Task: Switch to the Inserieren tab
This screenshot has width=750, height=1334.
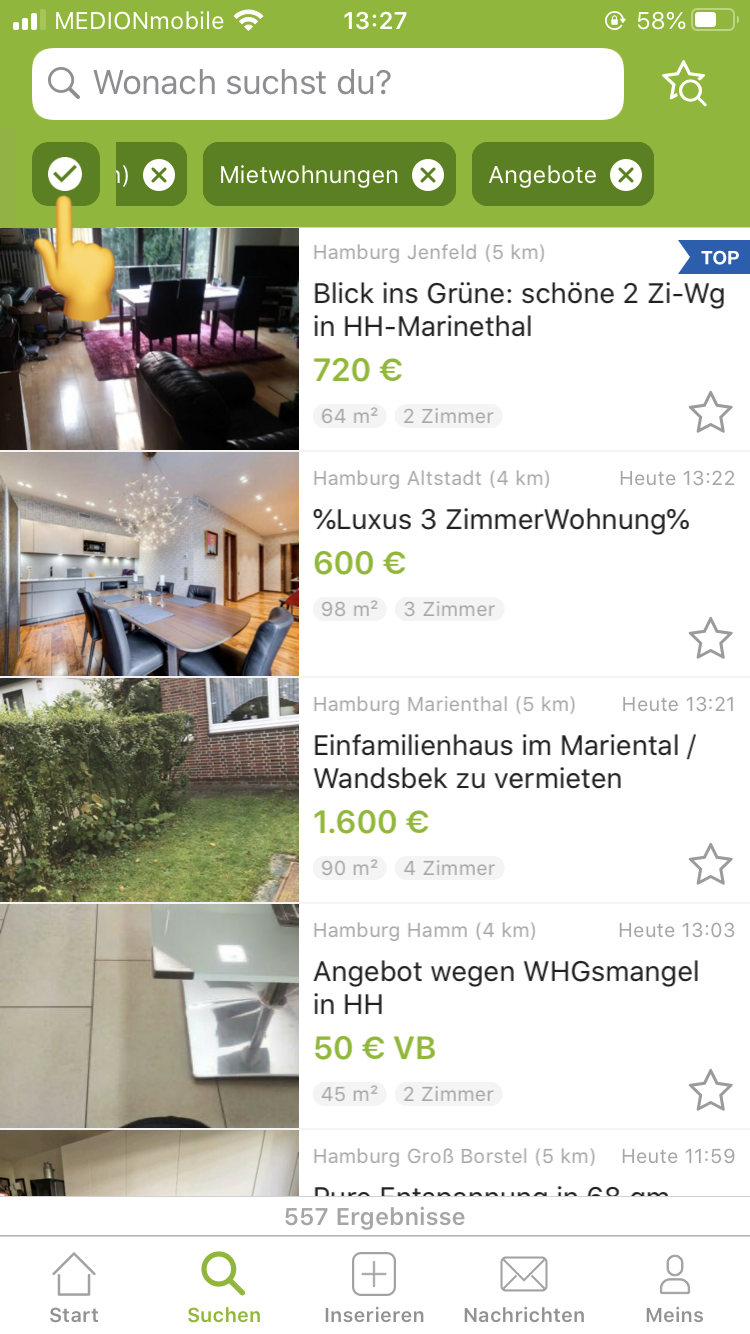Action: [x=374, y=1288]
